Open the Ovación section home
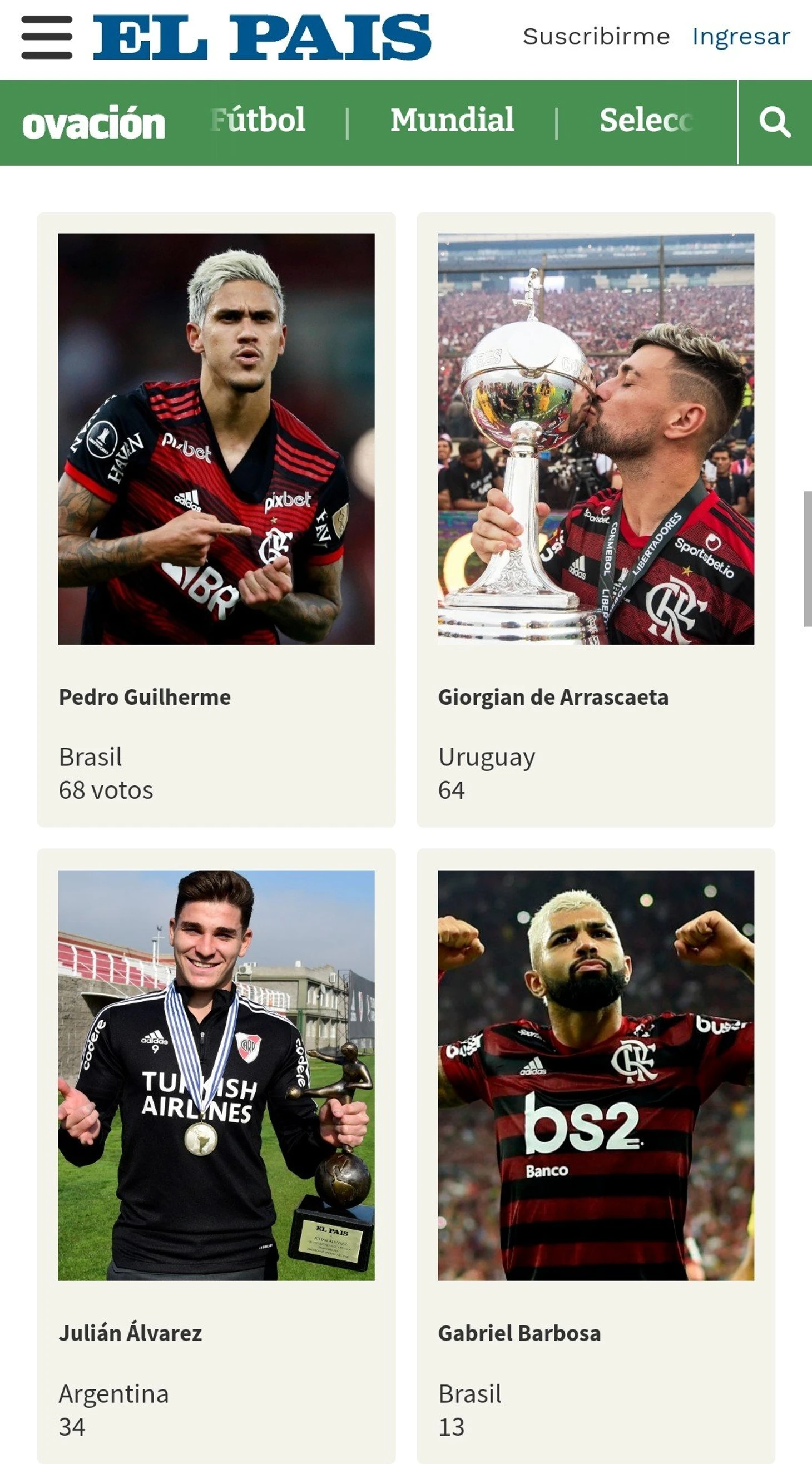The height and width of the screenshot is (1464, 812). click(x=94, y=123)
